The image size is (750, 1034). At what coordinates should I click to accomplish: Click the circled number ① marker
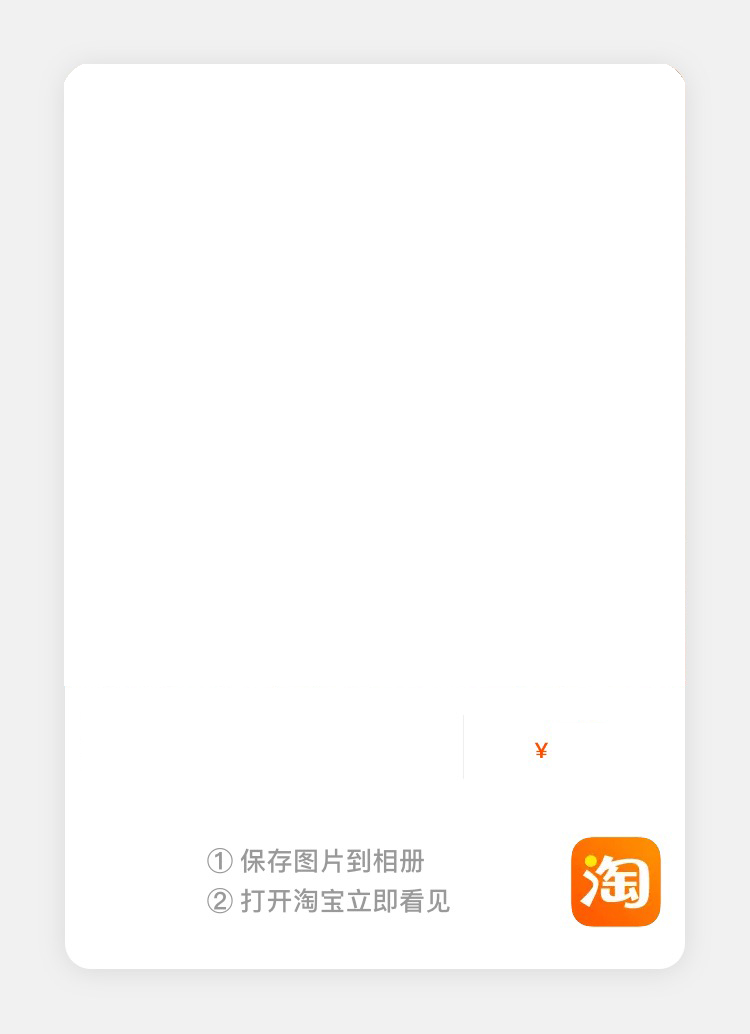click(x=218, y=861)
